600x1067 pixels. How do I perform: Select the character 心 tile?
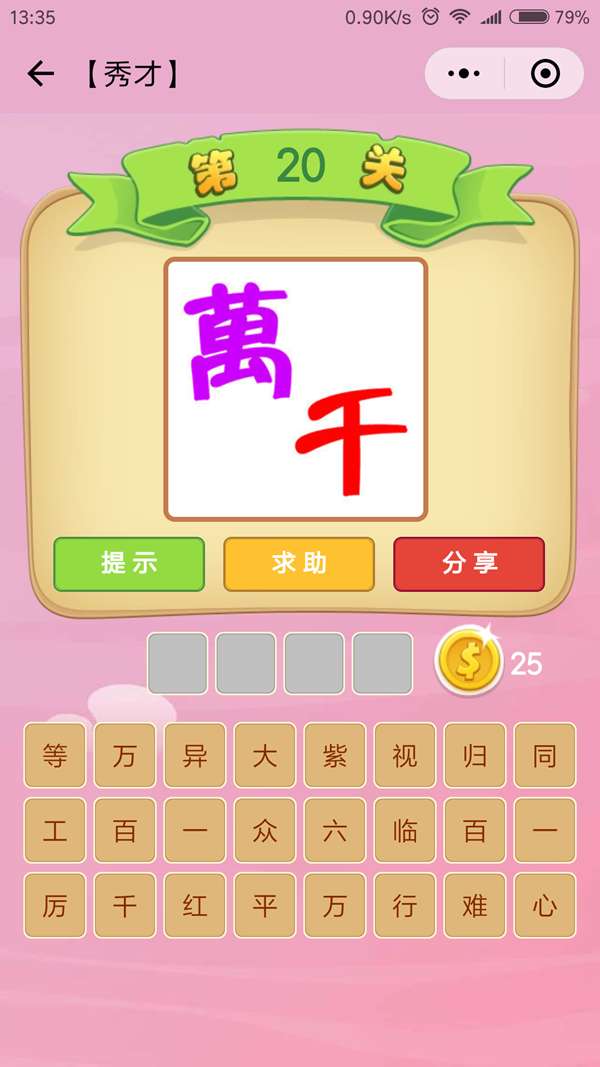pyautogui.click(x=545, y=906)
